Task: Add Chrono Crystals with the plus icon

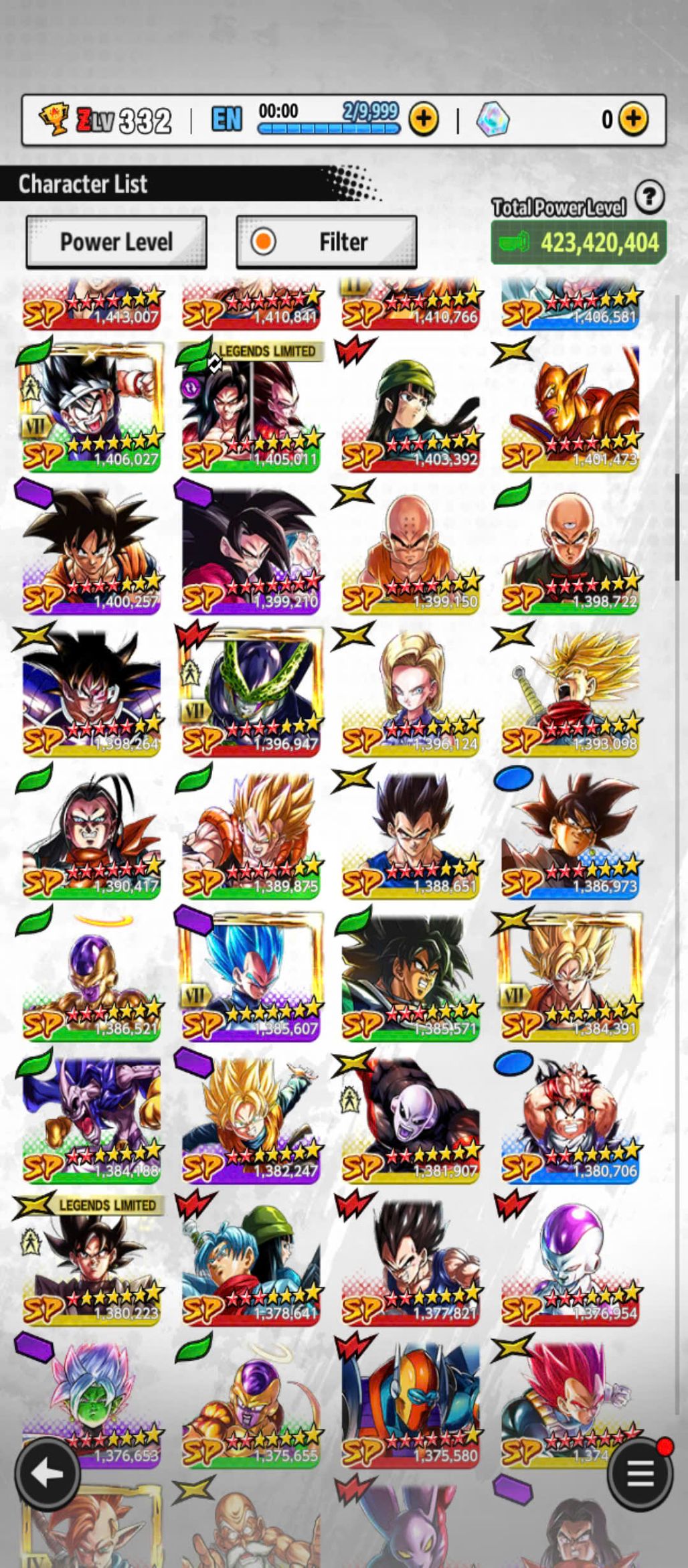Action: [x=632, y=119]
